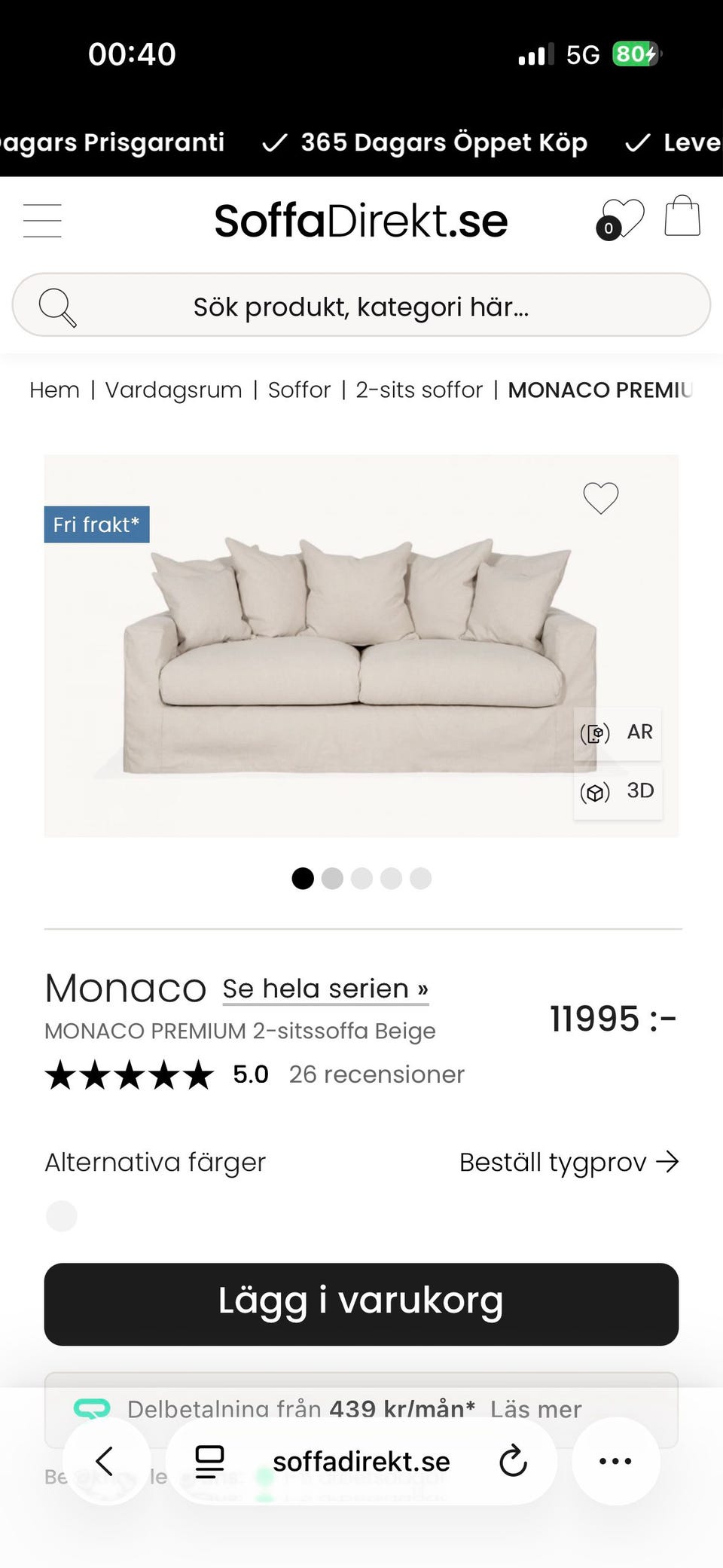Tap the Sök produkt search field
This screenshot has width=723, height=1568.
(361, 305)
